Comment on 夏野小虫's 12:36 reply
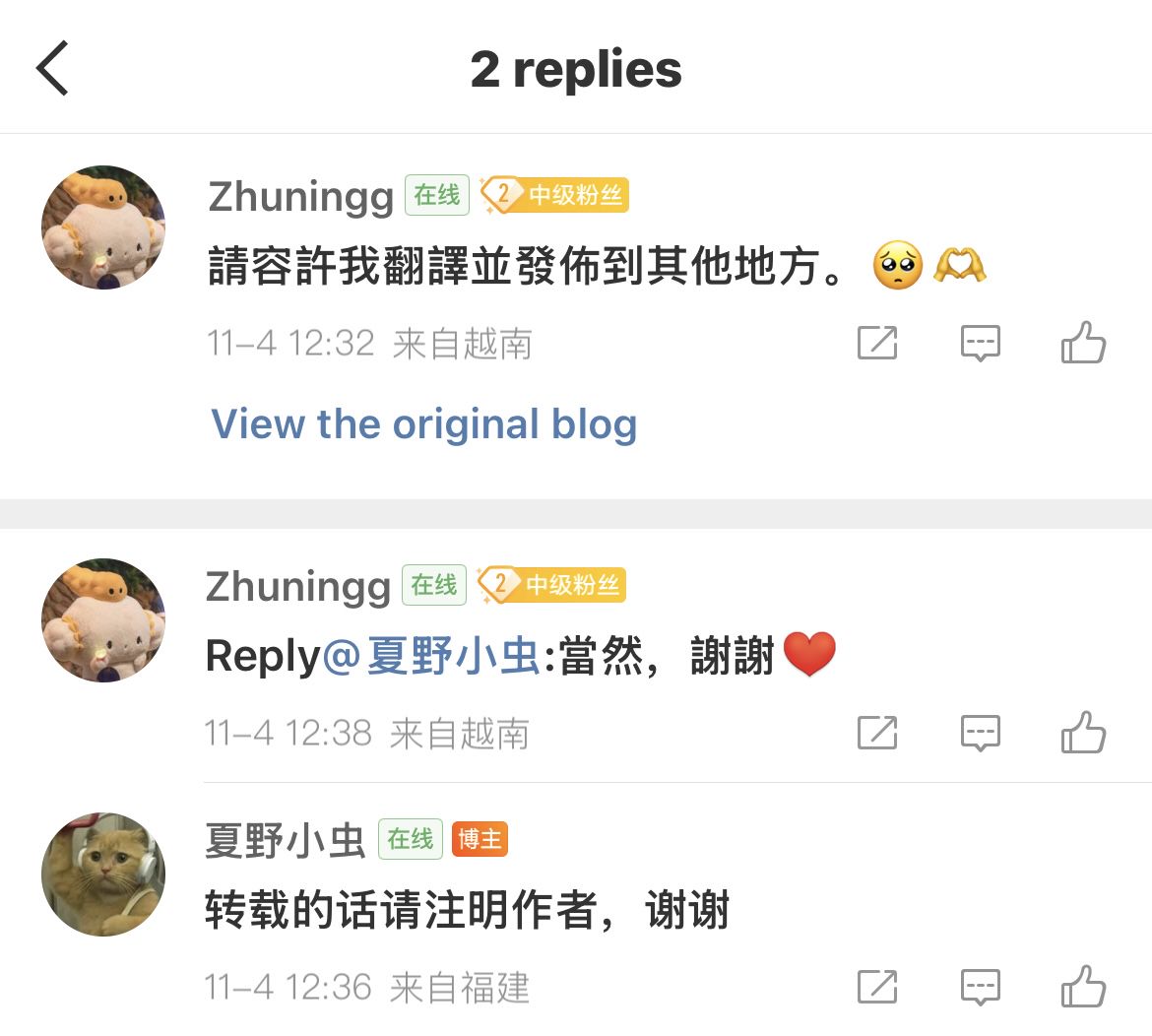Viewport: 1152px width, 1036px height. [x=980, y=987]
